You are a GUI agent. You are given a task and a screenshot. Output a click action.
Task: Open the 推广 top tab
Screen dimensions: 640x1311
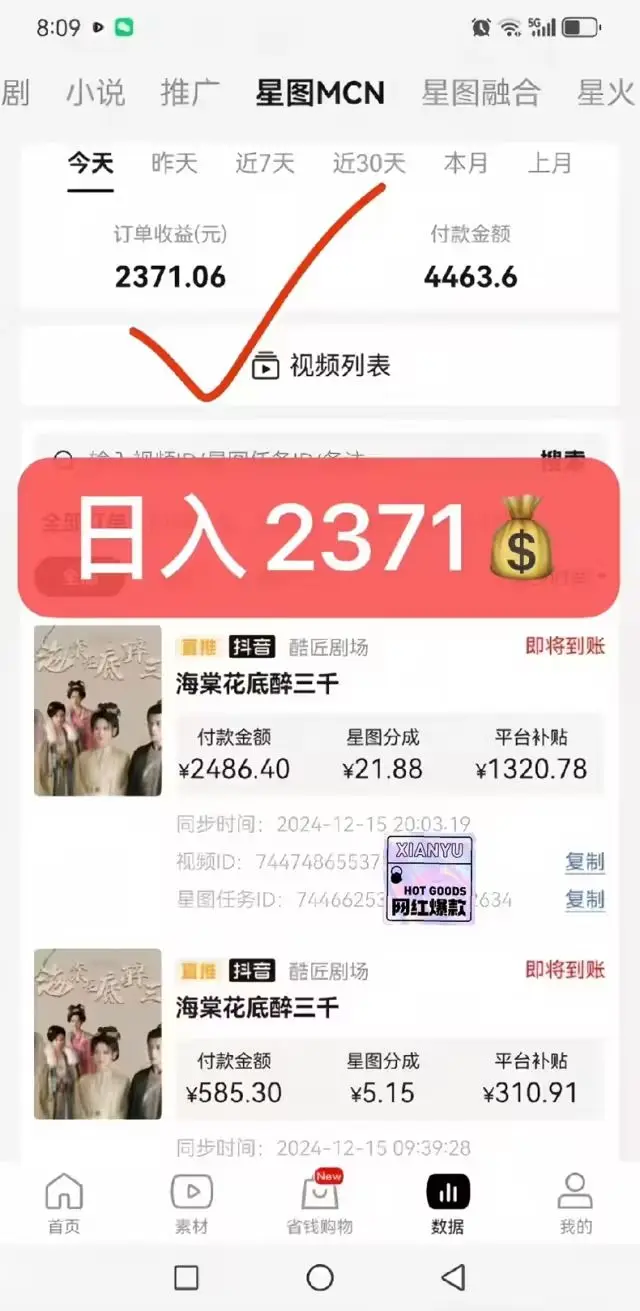(190, 93)
